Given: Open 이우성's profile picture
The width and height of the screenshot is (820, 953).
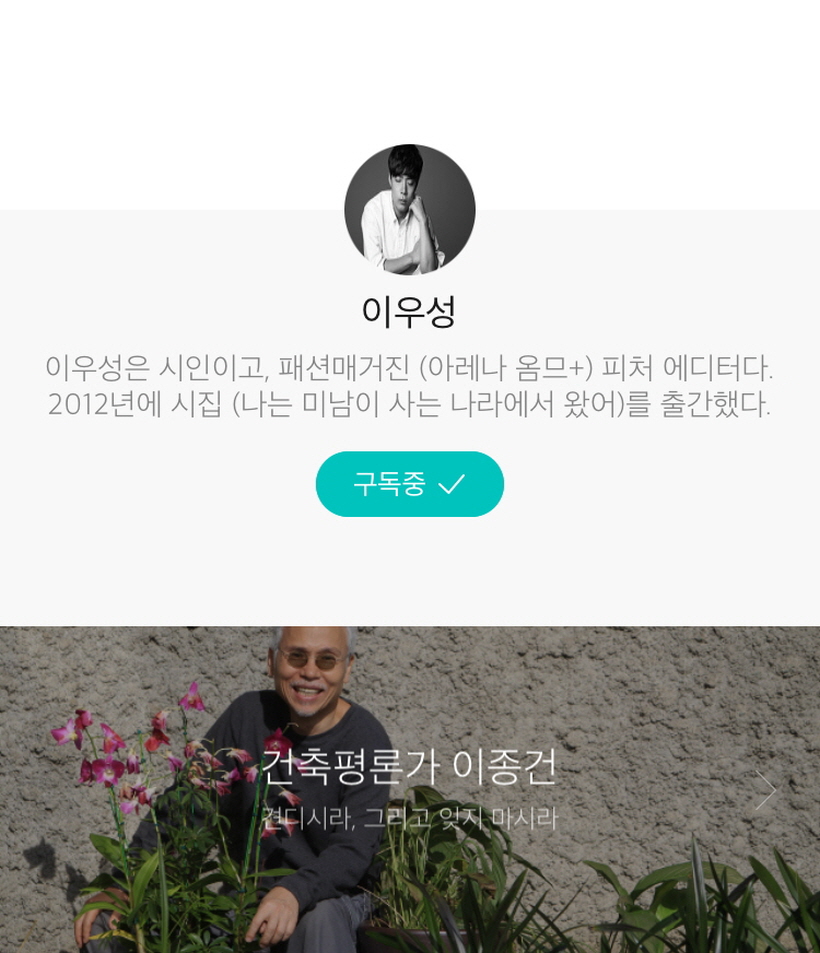Looking at the screenshot, I should point(409,210).
